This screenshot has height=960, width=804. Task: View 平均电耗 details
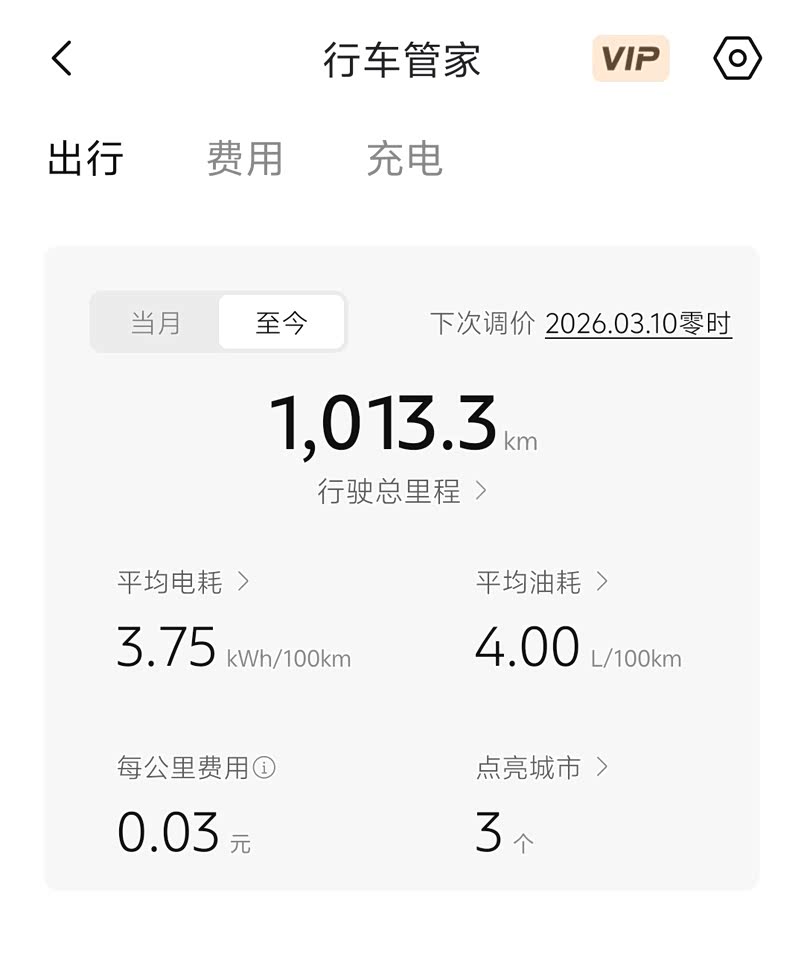tap(183, 582)
